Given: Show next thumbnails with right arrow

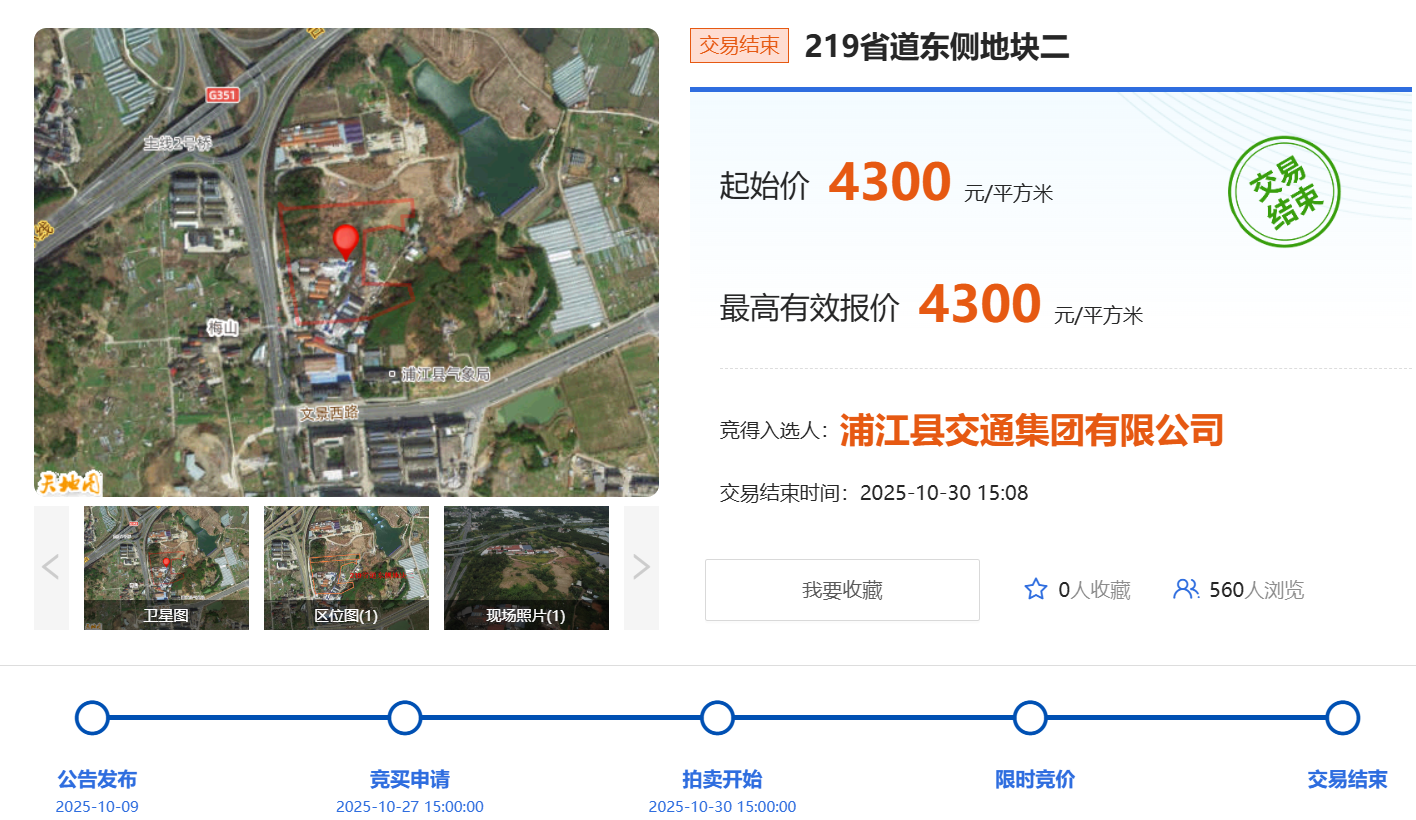Looking at the screenshot, I should 641,568.
